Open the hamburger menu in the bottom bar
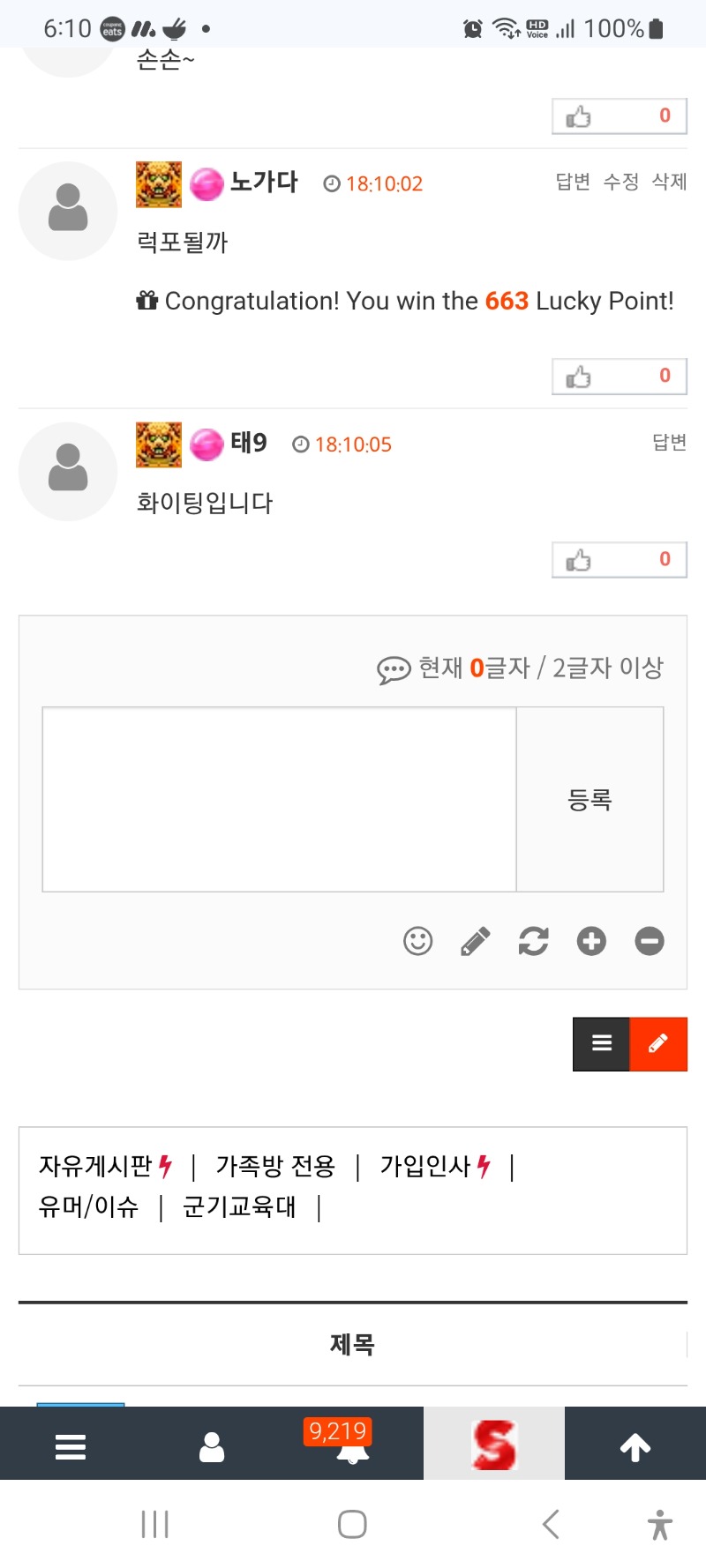The height and width of the screenshot is (1568, 706). click(x=71, y=1447)
